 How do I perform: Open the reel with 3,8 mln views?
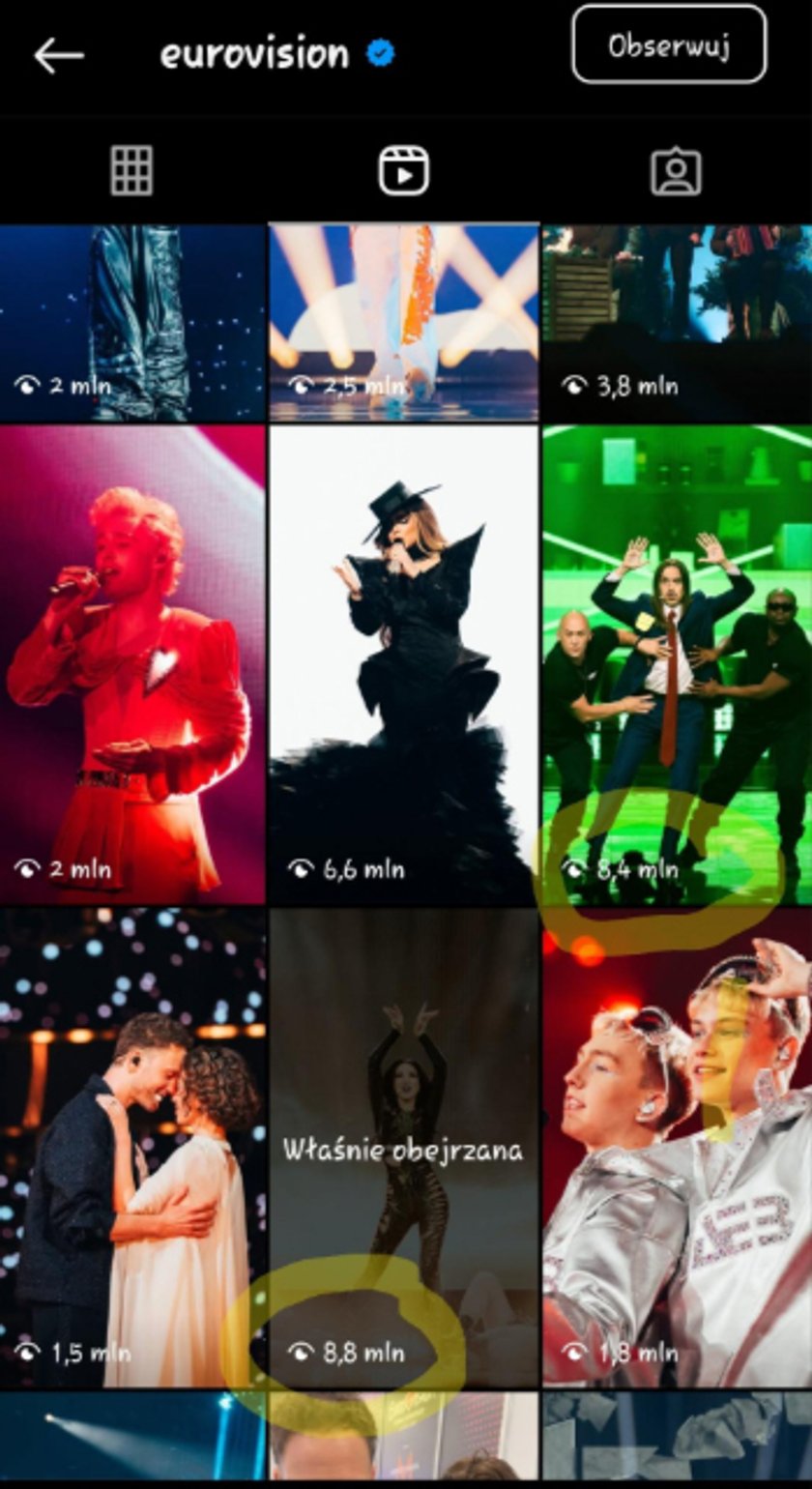coord(677,324)
